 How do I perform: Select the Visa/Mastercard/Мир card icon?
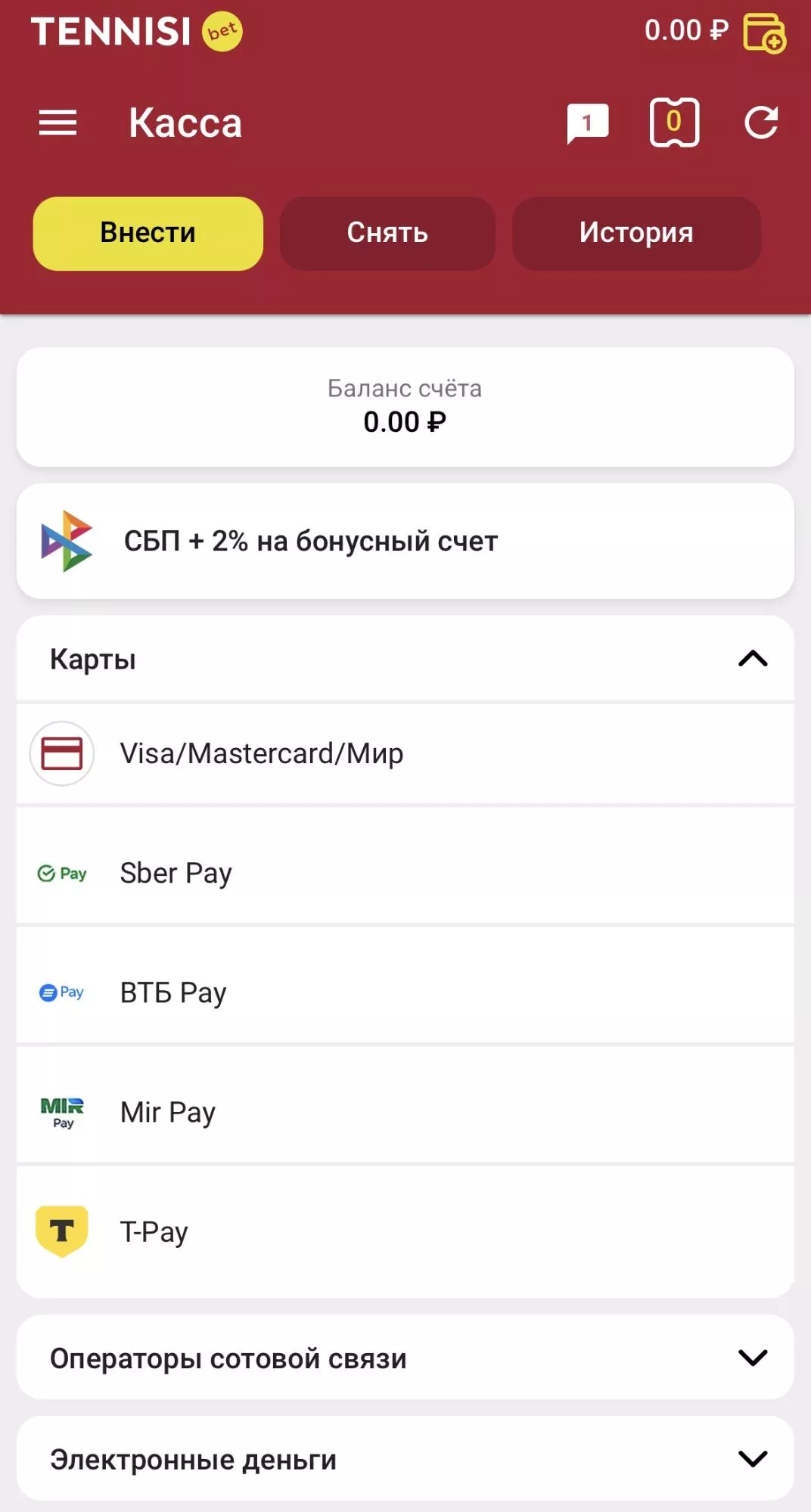(x=61, y=753)
